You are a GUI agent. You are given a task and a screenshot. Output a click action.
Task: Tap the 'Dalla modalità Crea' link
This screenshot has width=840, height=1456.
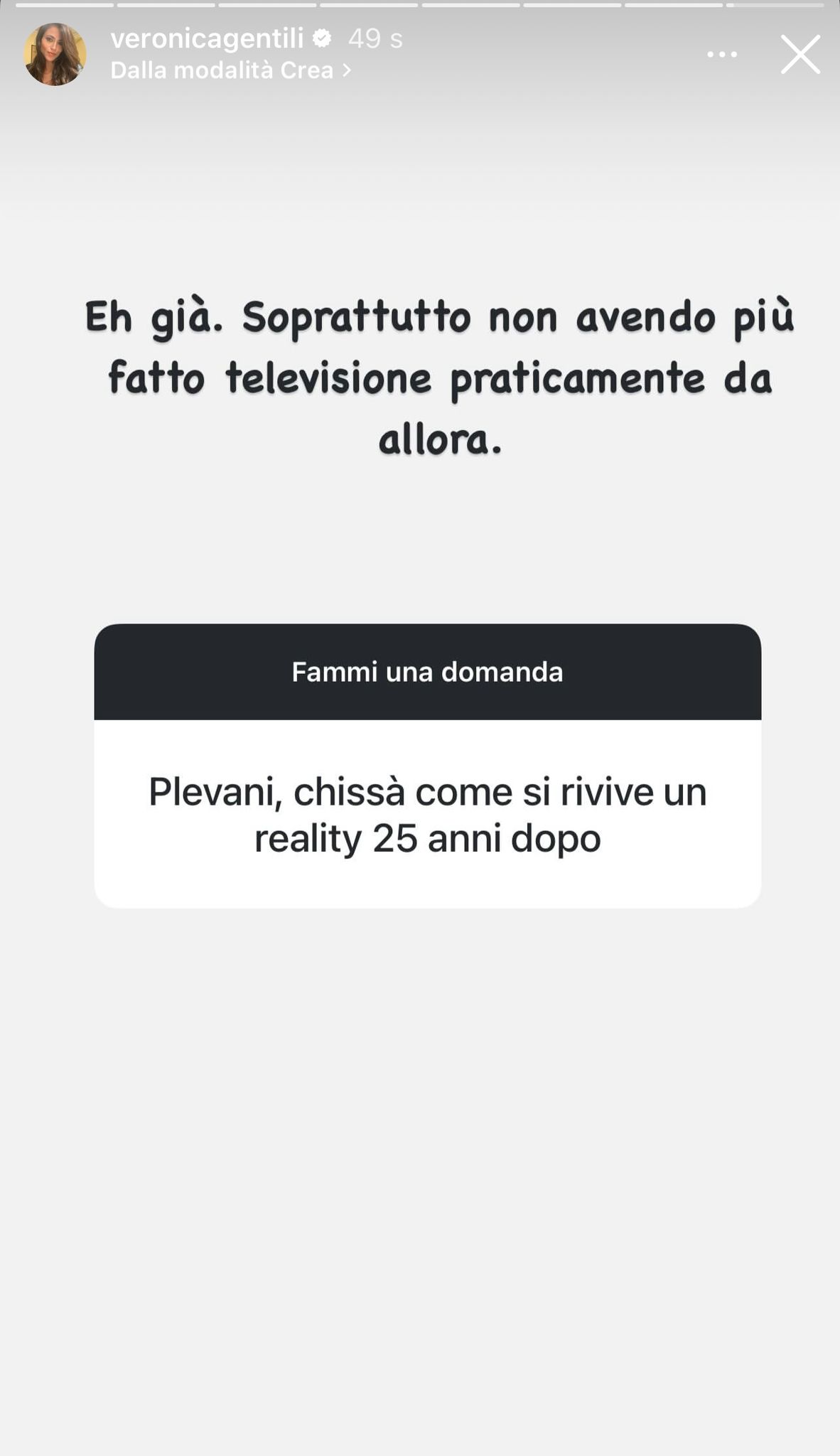[230, 70]
